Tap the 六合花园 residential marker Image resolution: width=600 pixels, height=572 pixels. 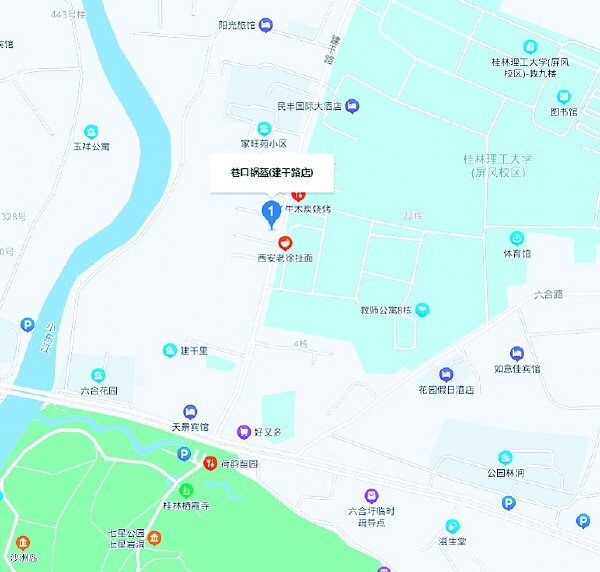98,375
